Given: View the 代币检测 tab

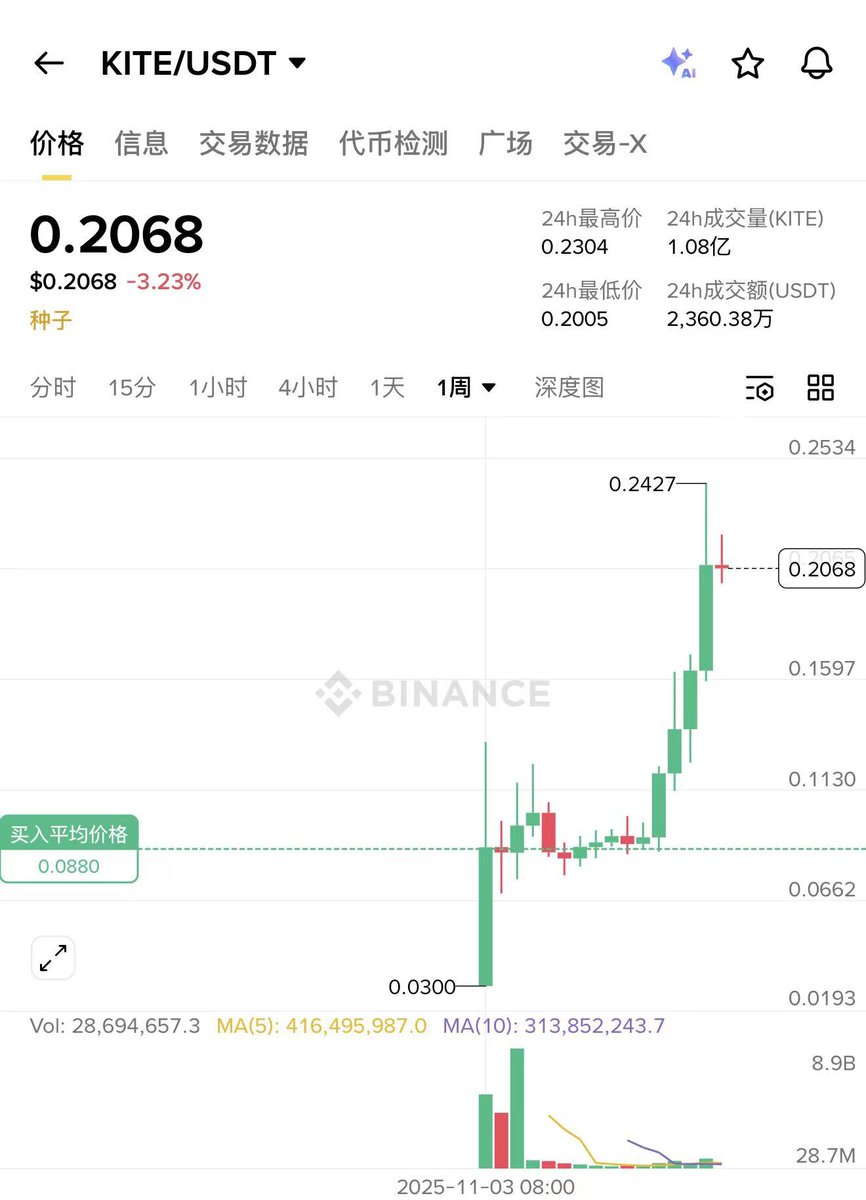Looking at the screenshot, I should [x=393, y=144].
